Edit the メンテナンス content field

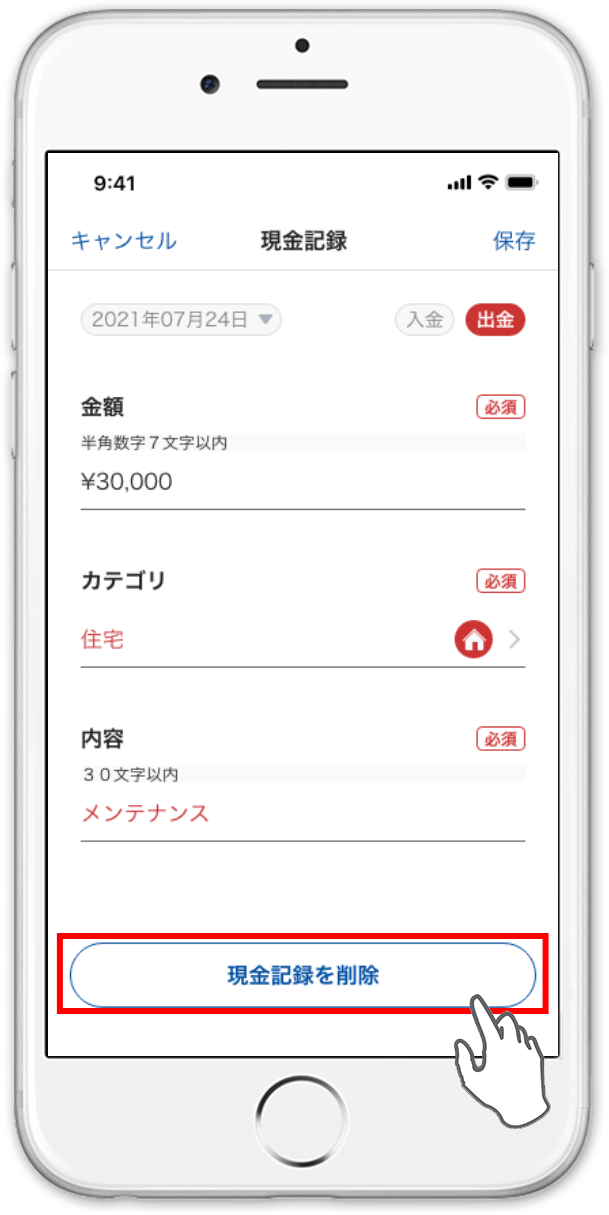coord(302,813)
